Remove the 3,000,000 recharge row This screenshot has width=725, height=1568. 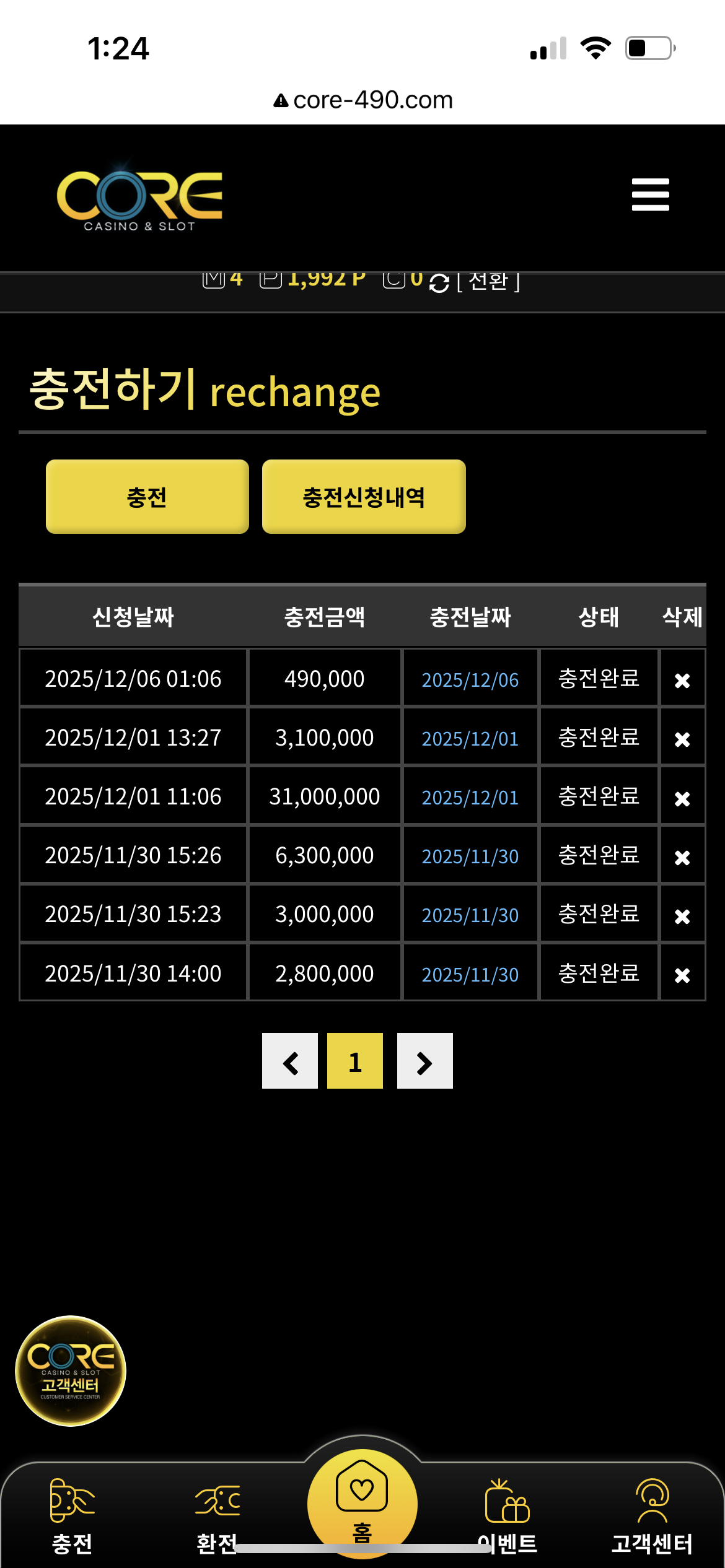click(682, 916)
